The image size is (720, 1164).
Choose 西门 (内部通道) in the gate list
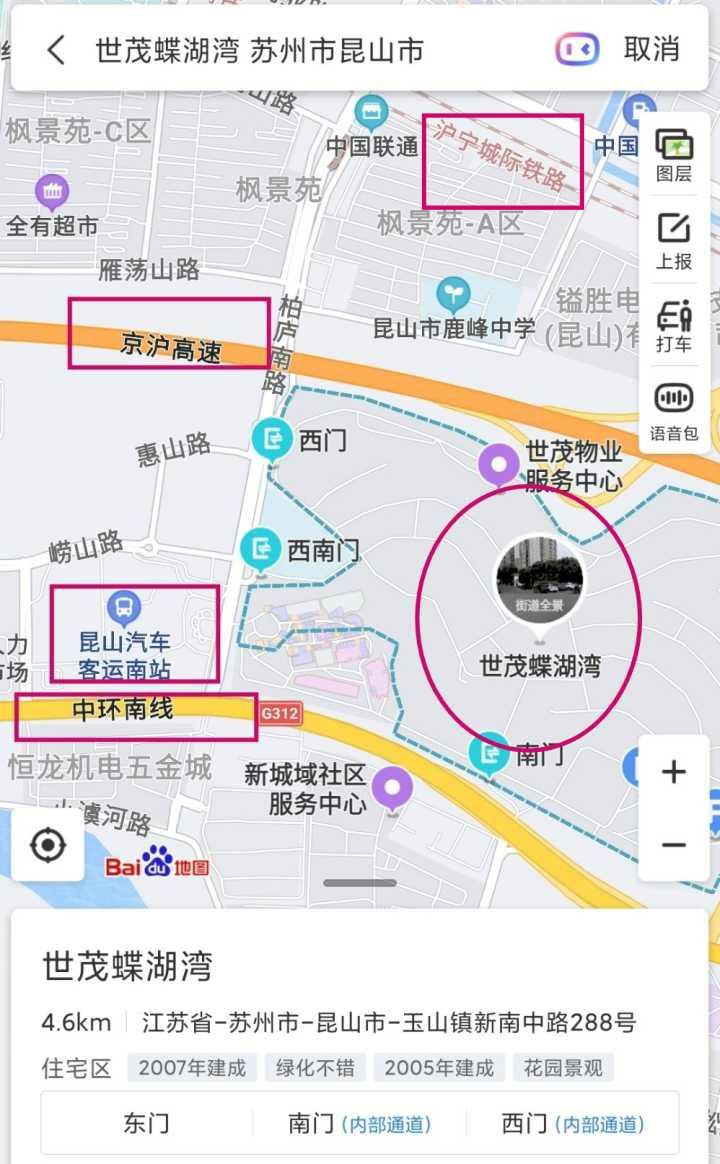[572, 1122]
